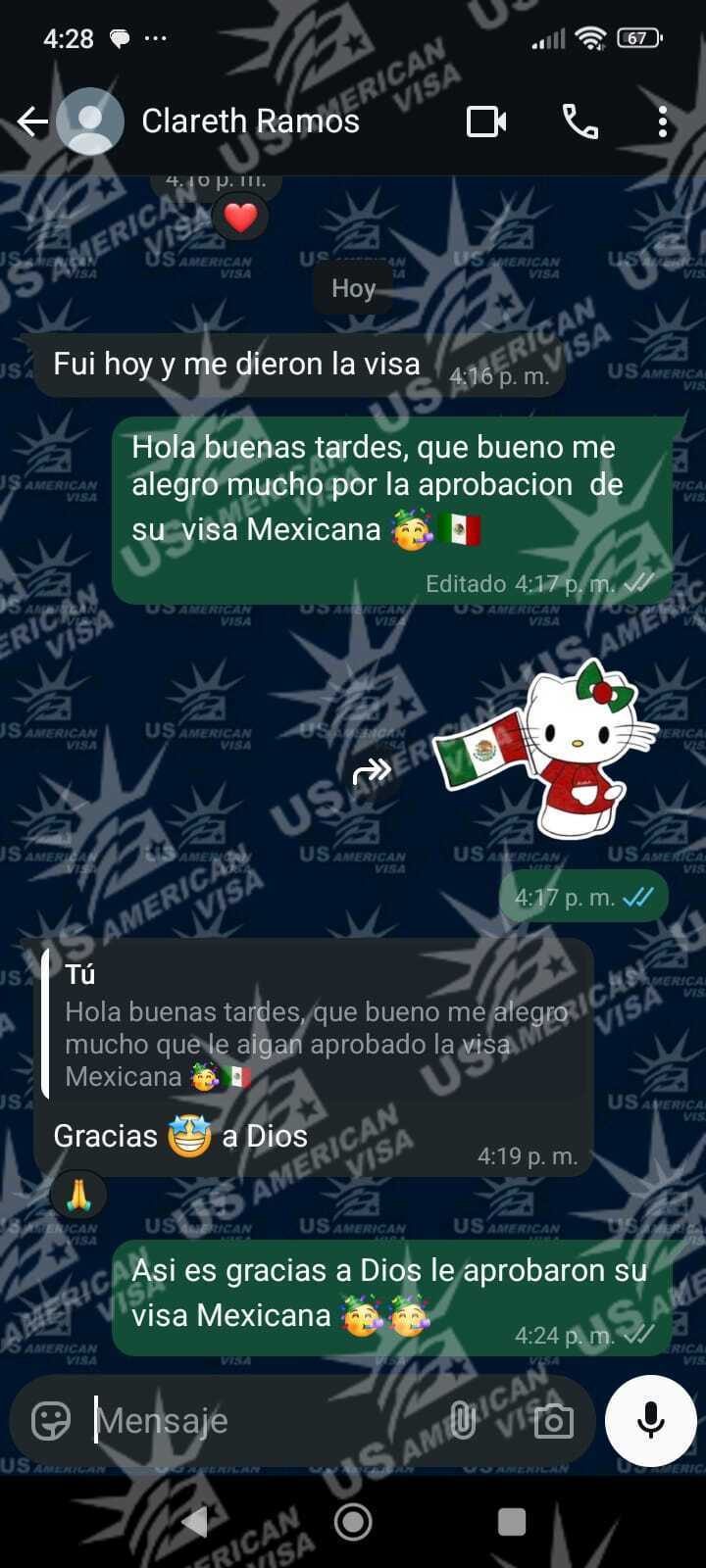View the red heart reaction
Viewport: 706px width, 1568px height.
coord(240,217)
